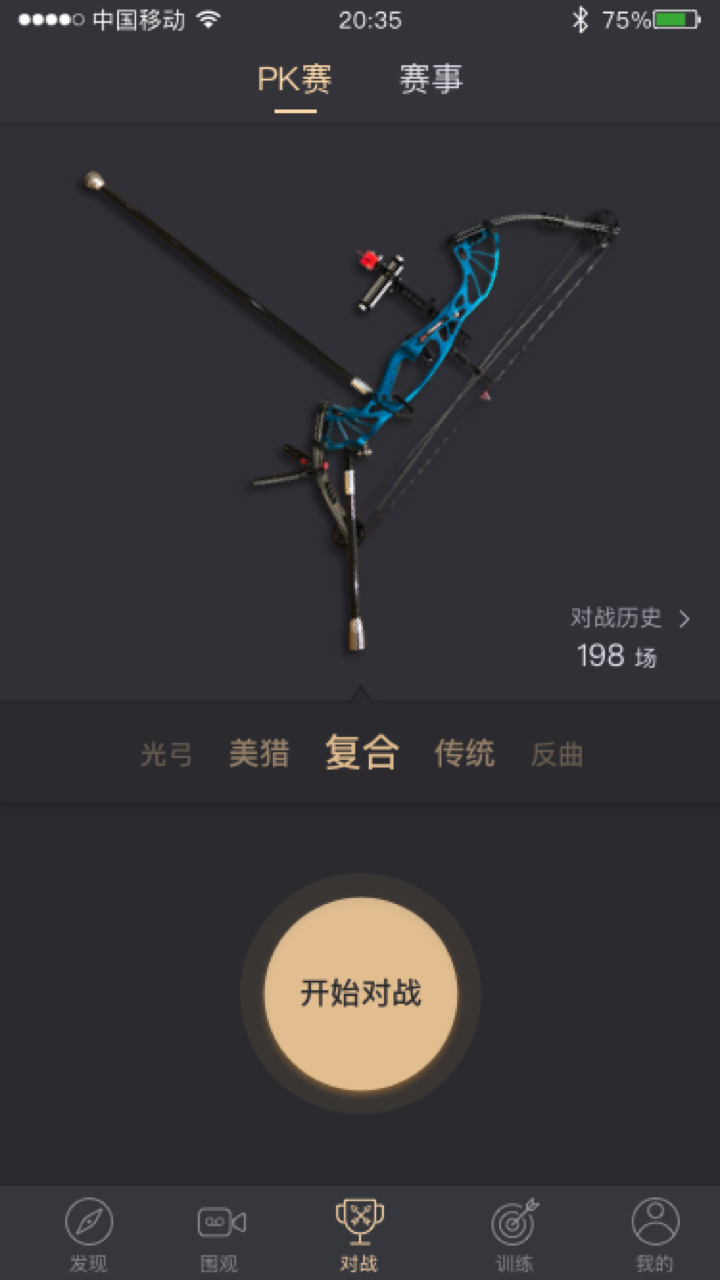Screen dimensions: 720x1280
Task: Open the 我的 profile tab
Action: click(655, 1236)
